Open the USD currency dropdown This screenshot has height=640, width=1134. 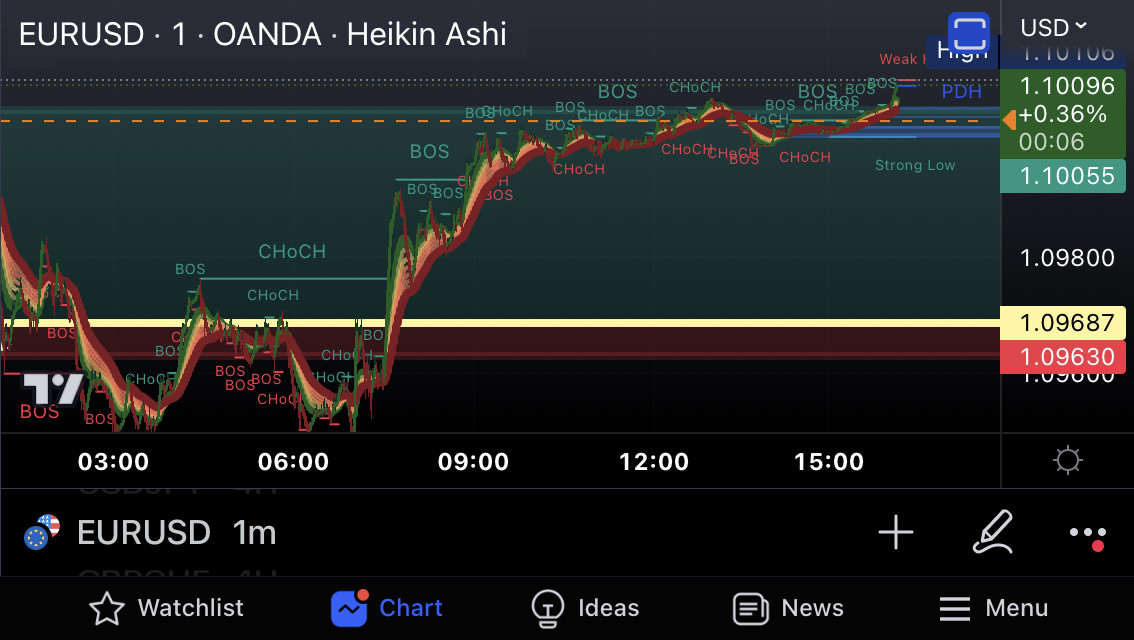(1053, 28)
